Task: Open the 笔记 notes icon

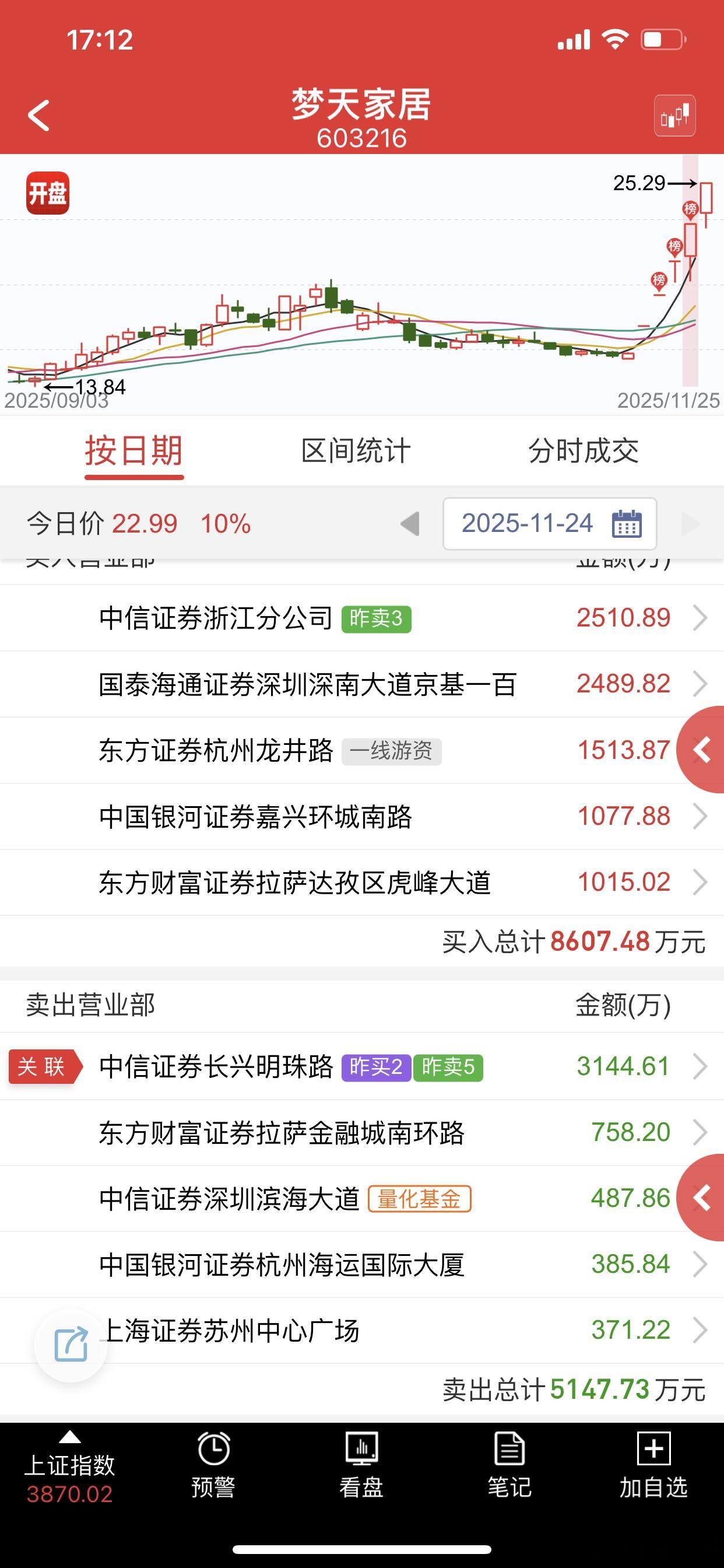Action: (x=509, y=1467)
